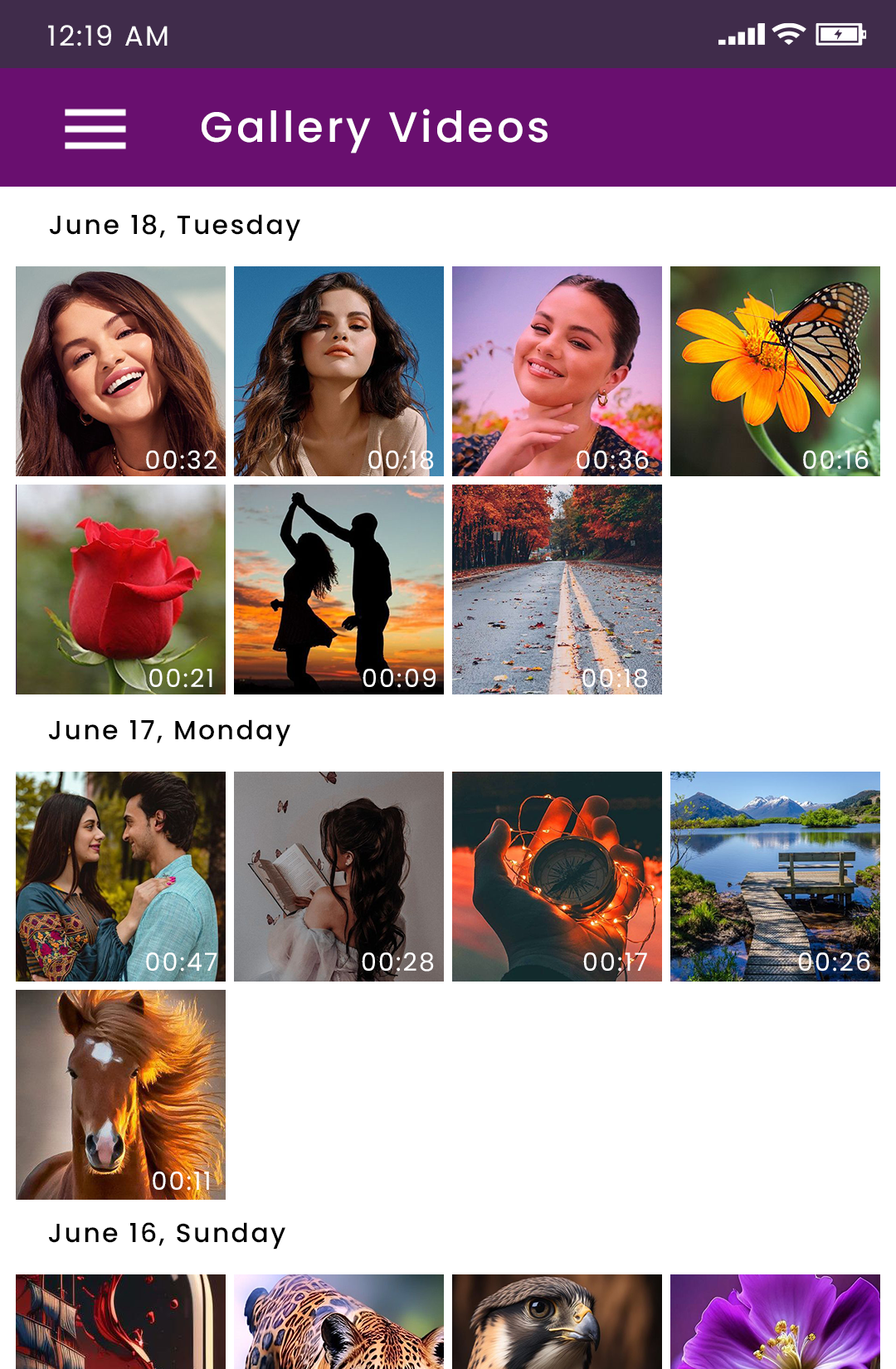Click the Wi-Fi status icon
The image size is (896, 1369).
pos(786,34)
